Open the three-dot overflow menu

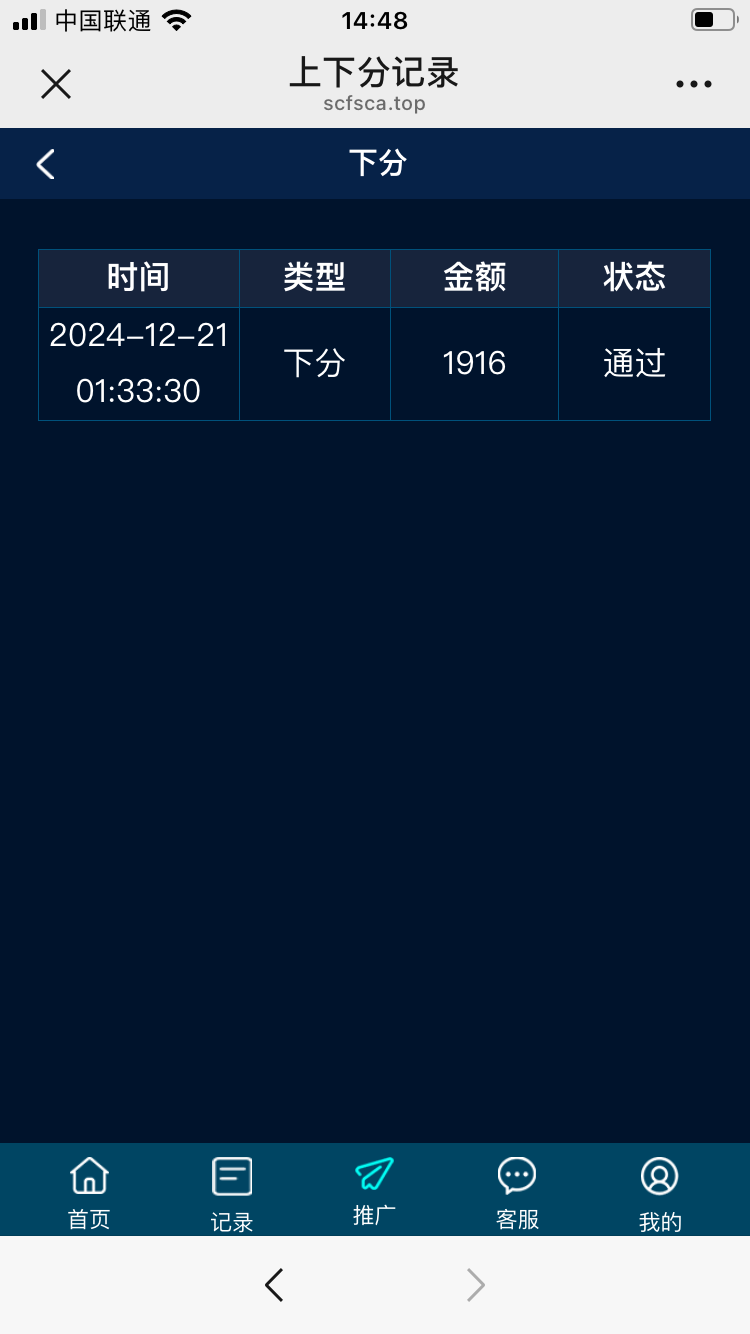pyautogui.click(x=693, y=84)
